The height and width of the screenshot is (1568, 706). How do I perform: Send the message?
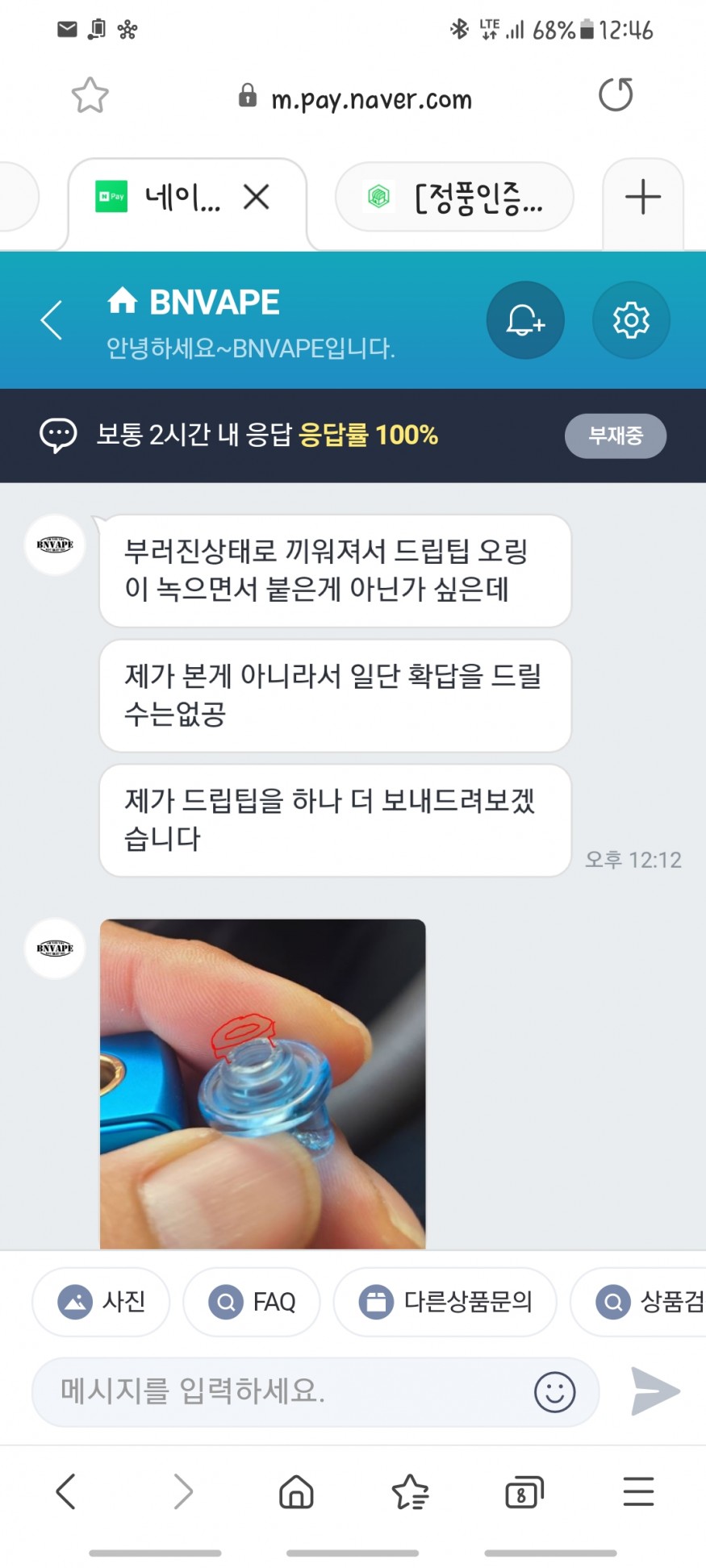[x=655, y=1391]
